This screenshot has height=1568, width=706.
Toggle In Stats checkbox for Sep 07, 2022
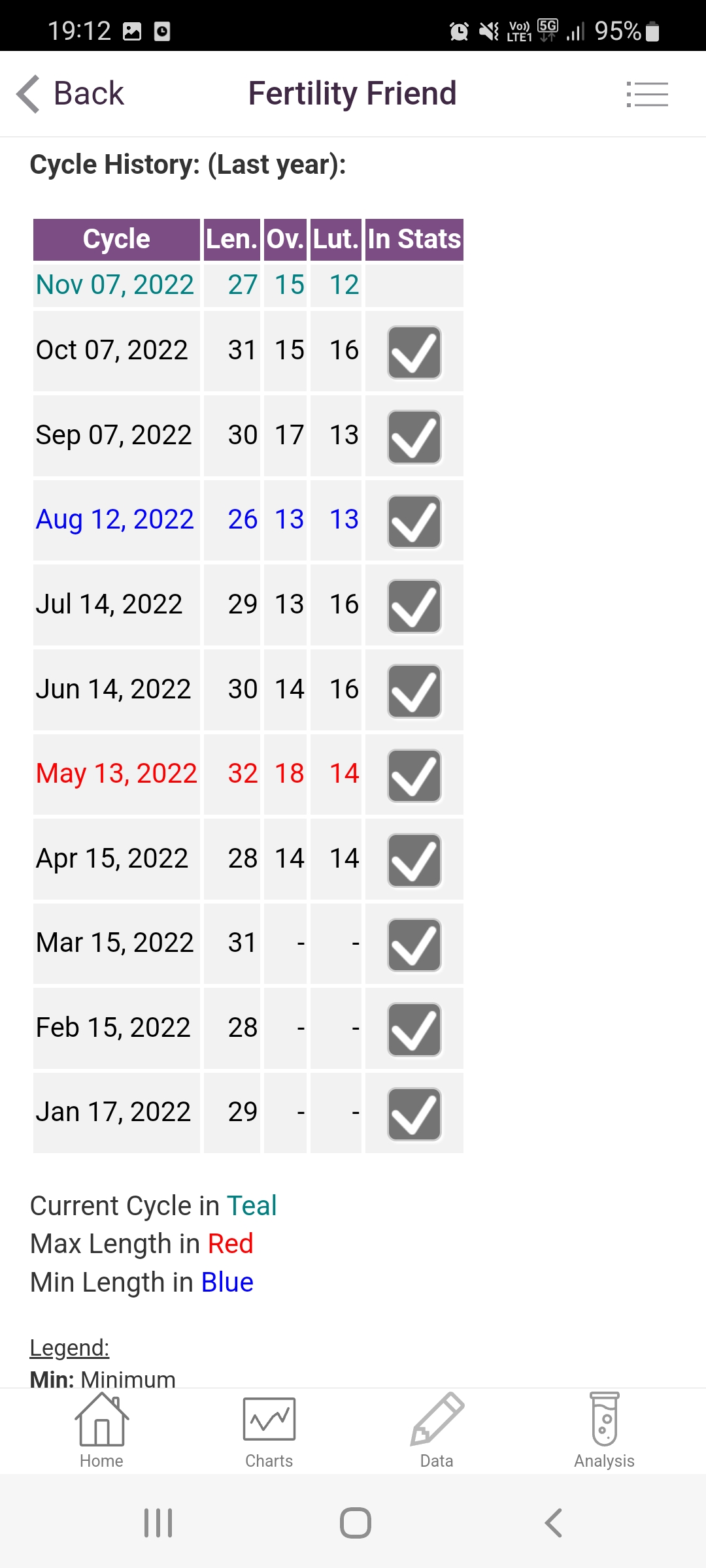pyautogui.click(x=414, y=437)
